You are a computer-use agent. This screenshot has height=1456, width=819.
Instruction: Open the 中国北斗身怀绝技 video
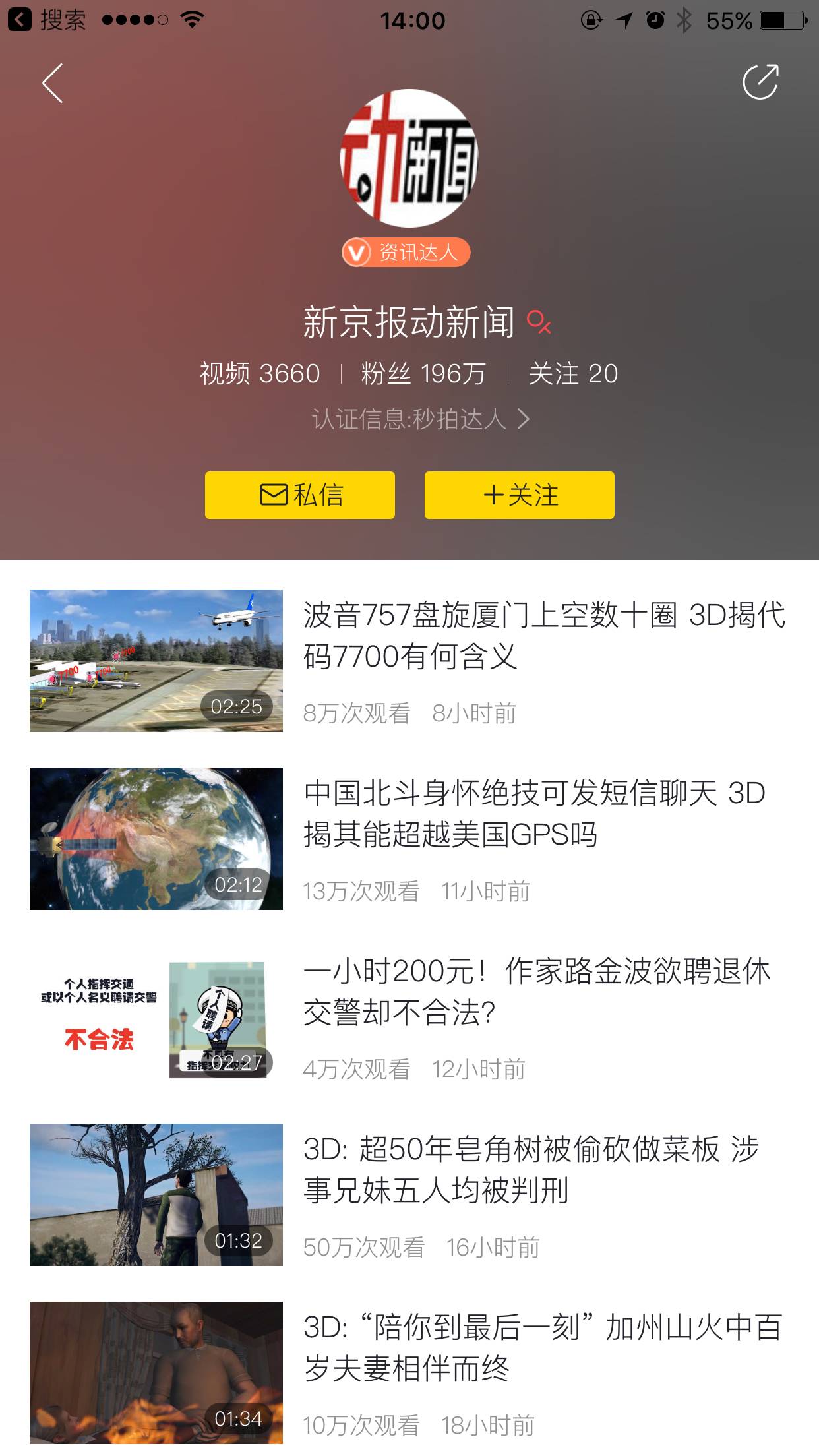click(156, 839)
